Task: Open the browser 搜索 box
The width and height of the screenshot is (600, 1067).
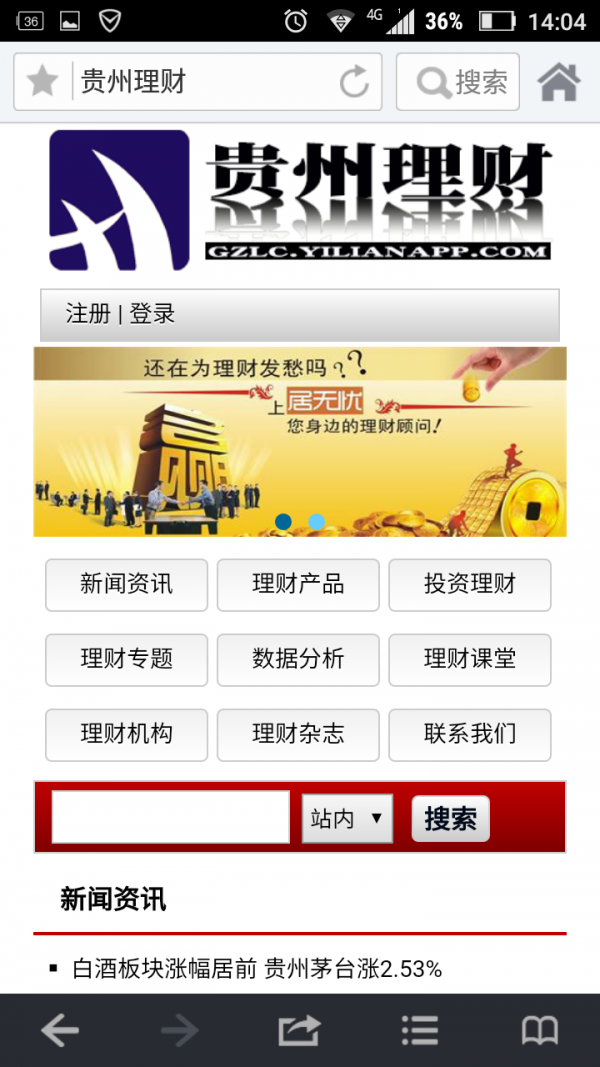Action: (x=458, y=82)
